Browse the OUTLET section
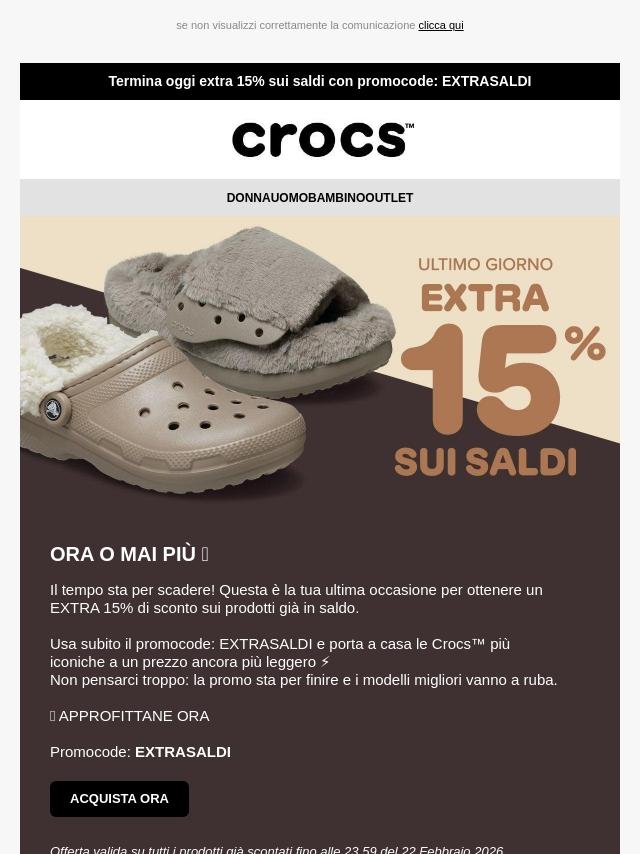This screenshot has height=854, width=640. point(389,198)
